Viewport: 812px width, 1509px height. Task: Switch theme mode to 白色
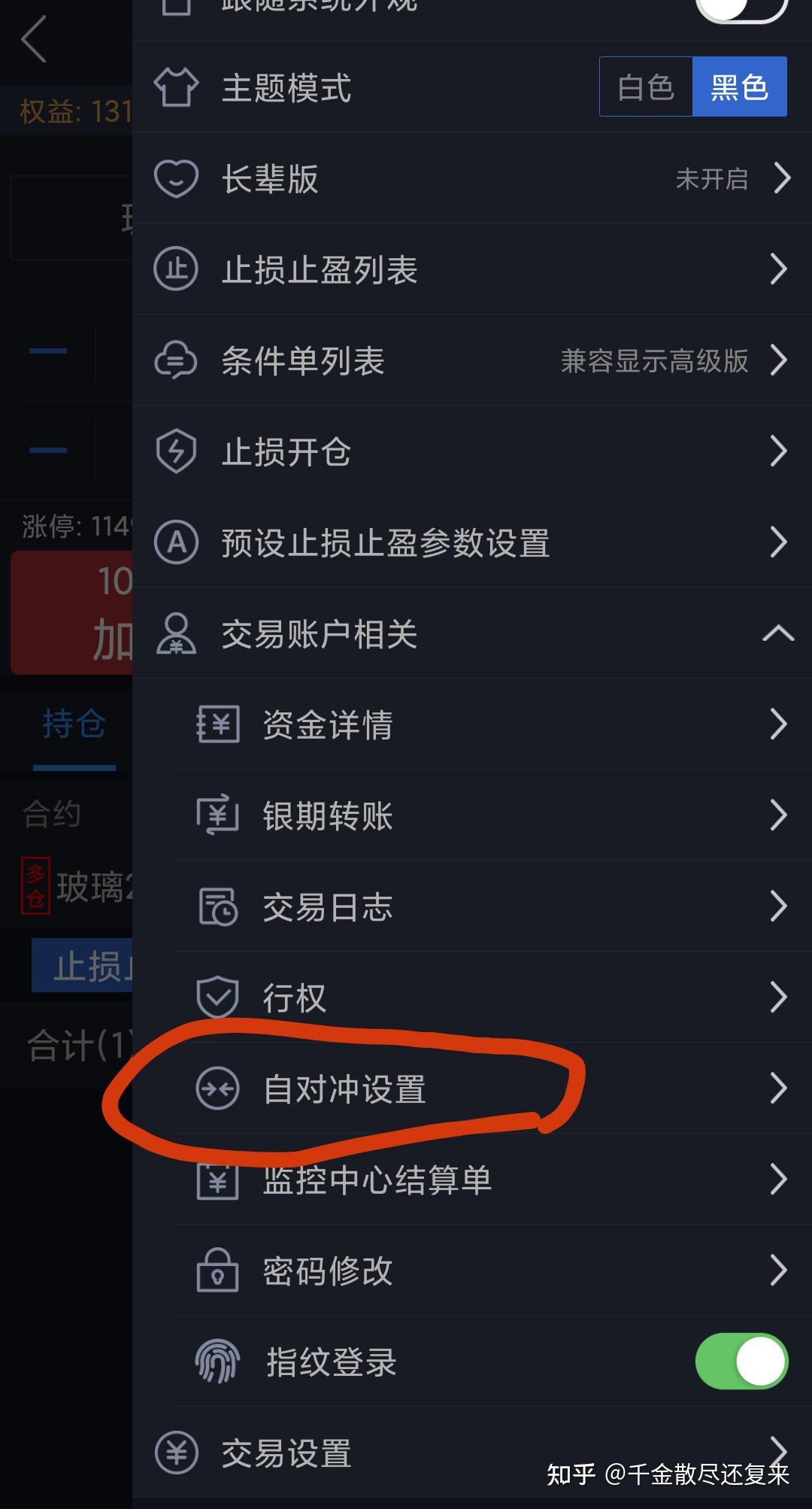tap(646, 87)
